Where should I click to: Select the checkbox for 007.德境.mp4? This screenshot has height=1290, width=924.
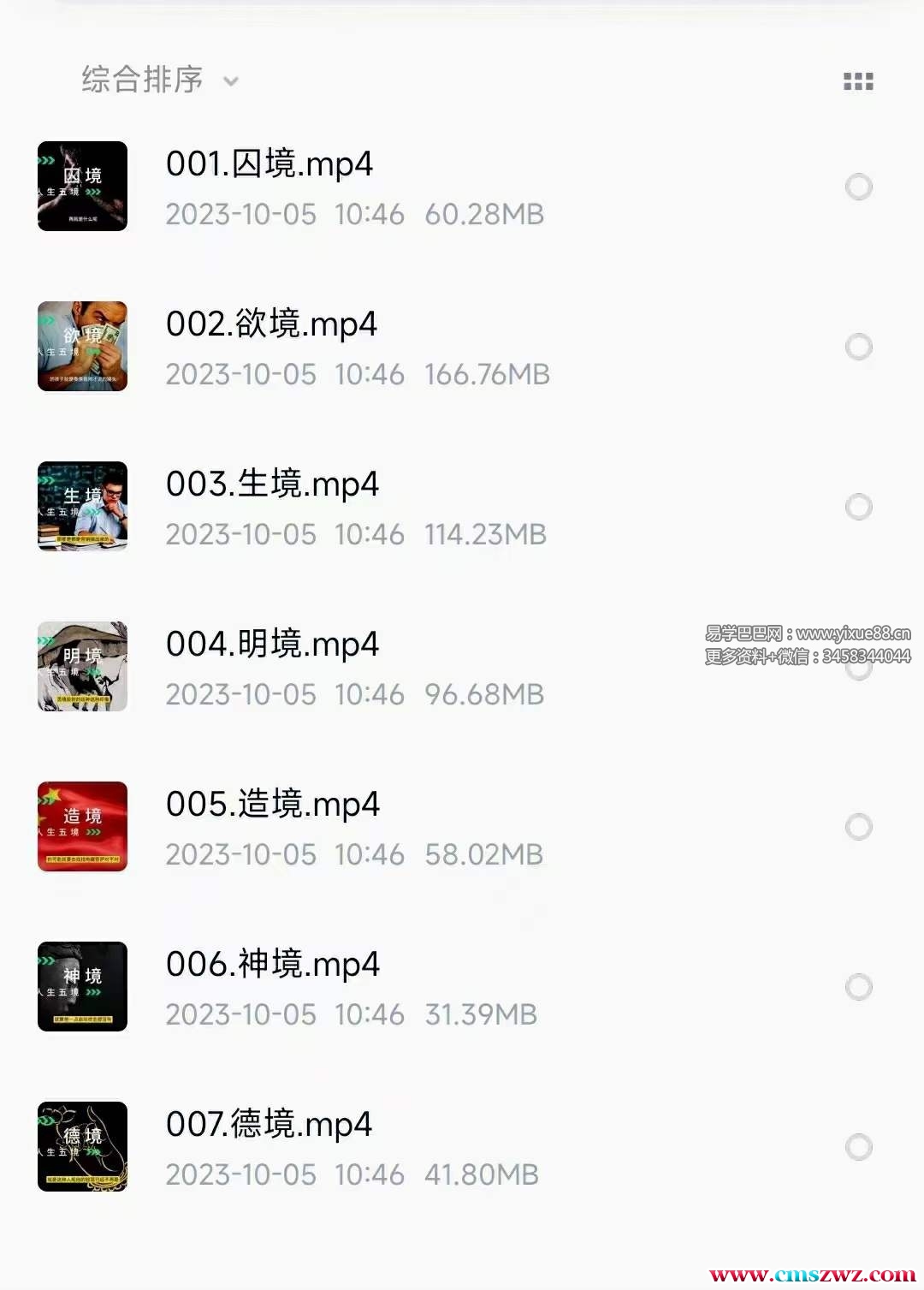click(x=858, y=1147)
